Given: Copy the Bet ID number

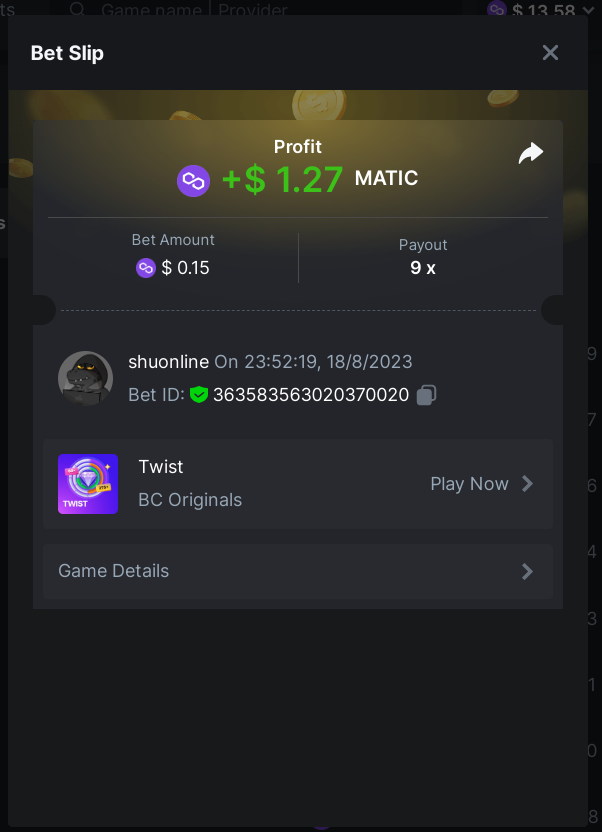Looking at the screenshot, I should (426, 395).
